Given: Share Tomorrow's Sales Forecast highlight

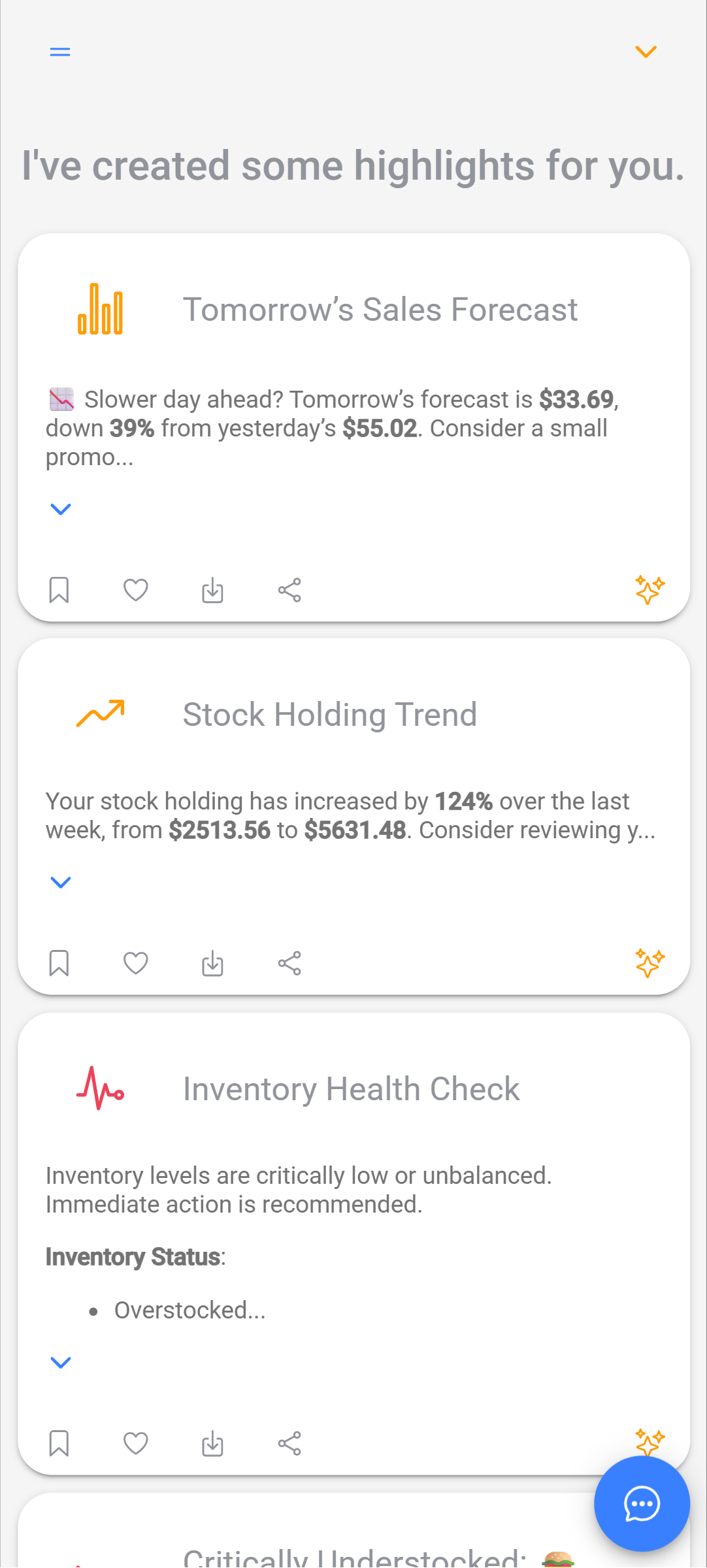Looking at the screenshot, I should tap(289, 590).
